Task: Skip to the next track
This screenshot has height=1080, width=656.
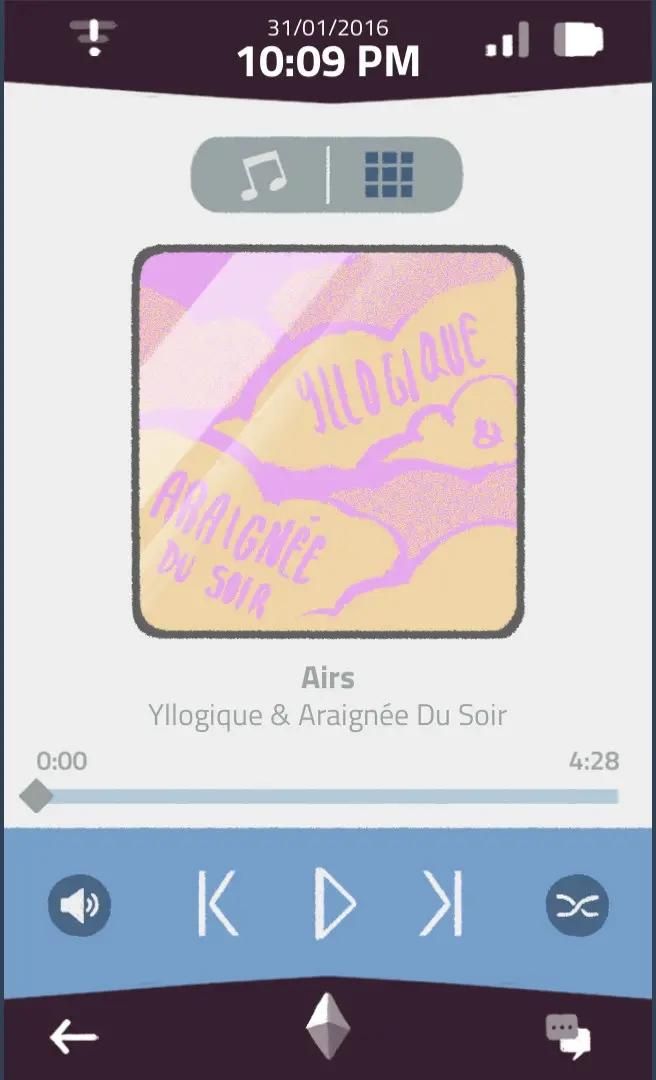Action: tap(442, 904)
